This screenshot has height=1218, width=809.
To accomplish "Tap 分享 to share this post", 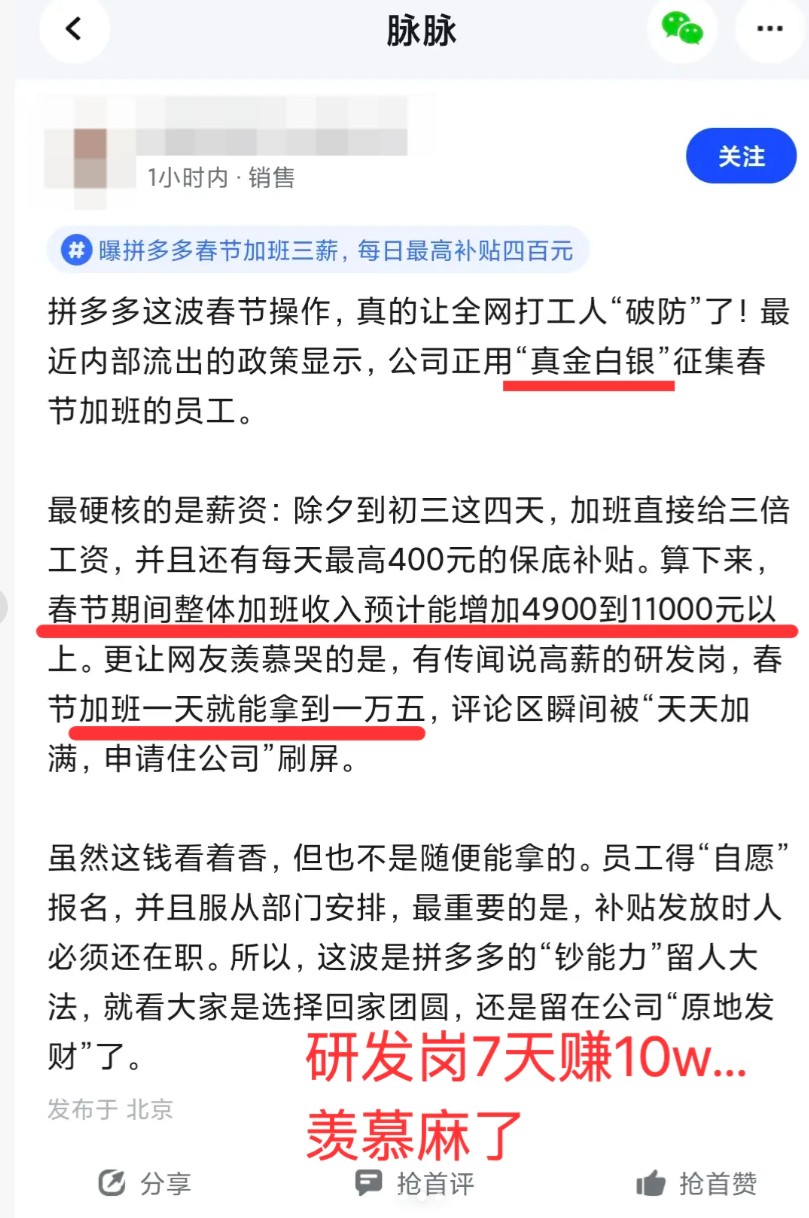I will click(x=145, y=1184).
